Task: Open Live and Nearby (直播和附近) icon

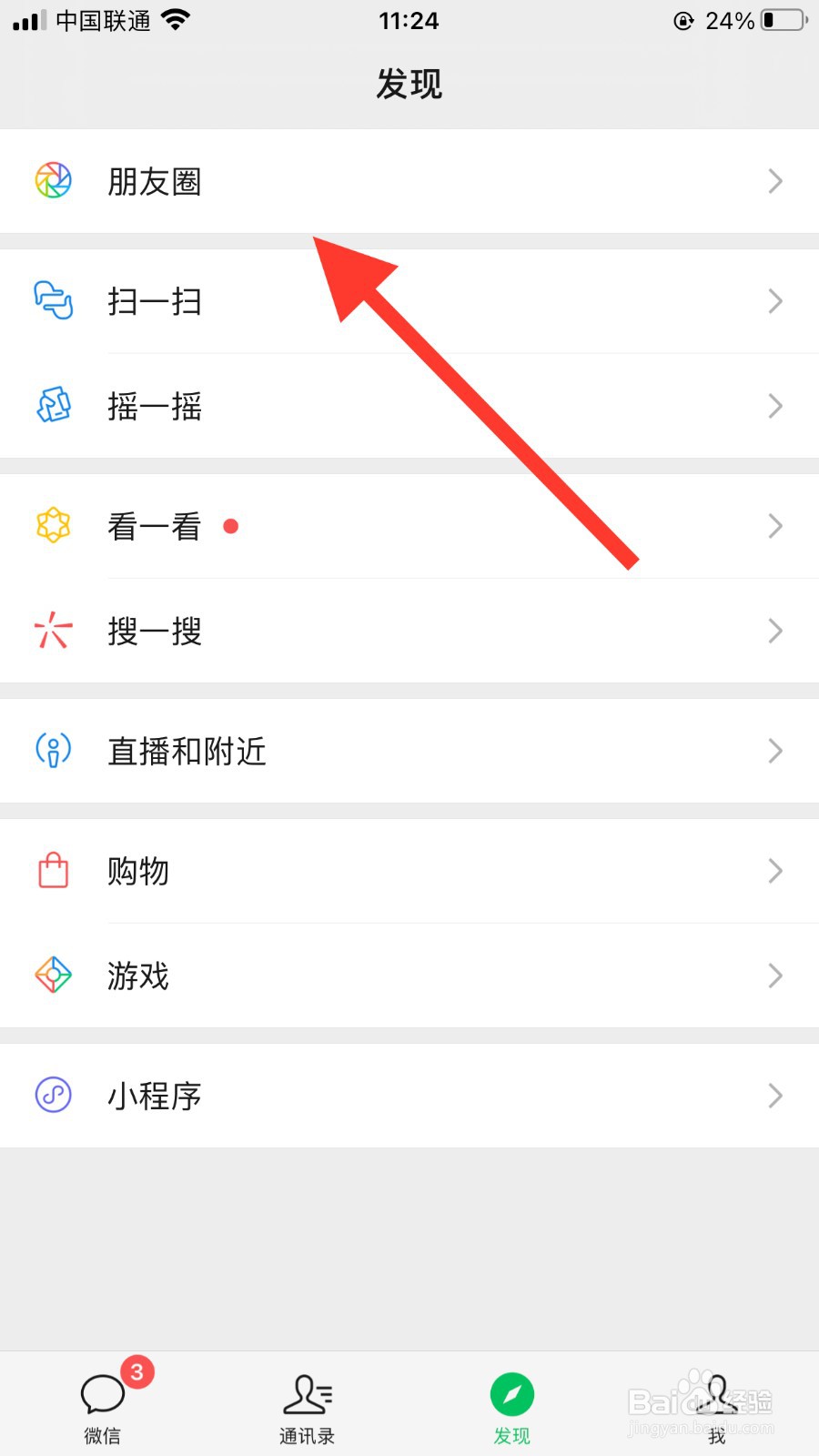Action: tap(53, 751)
